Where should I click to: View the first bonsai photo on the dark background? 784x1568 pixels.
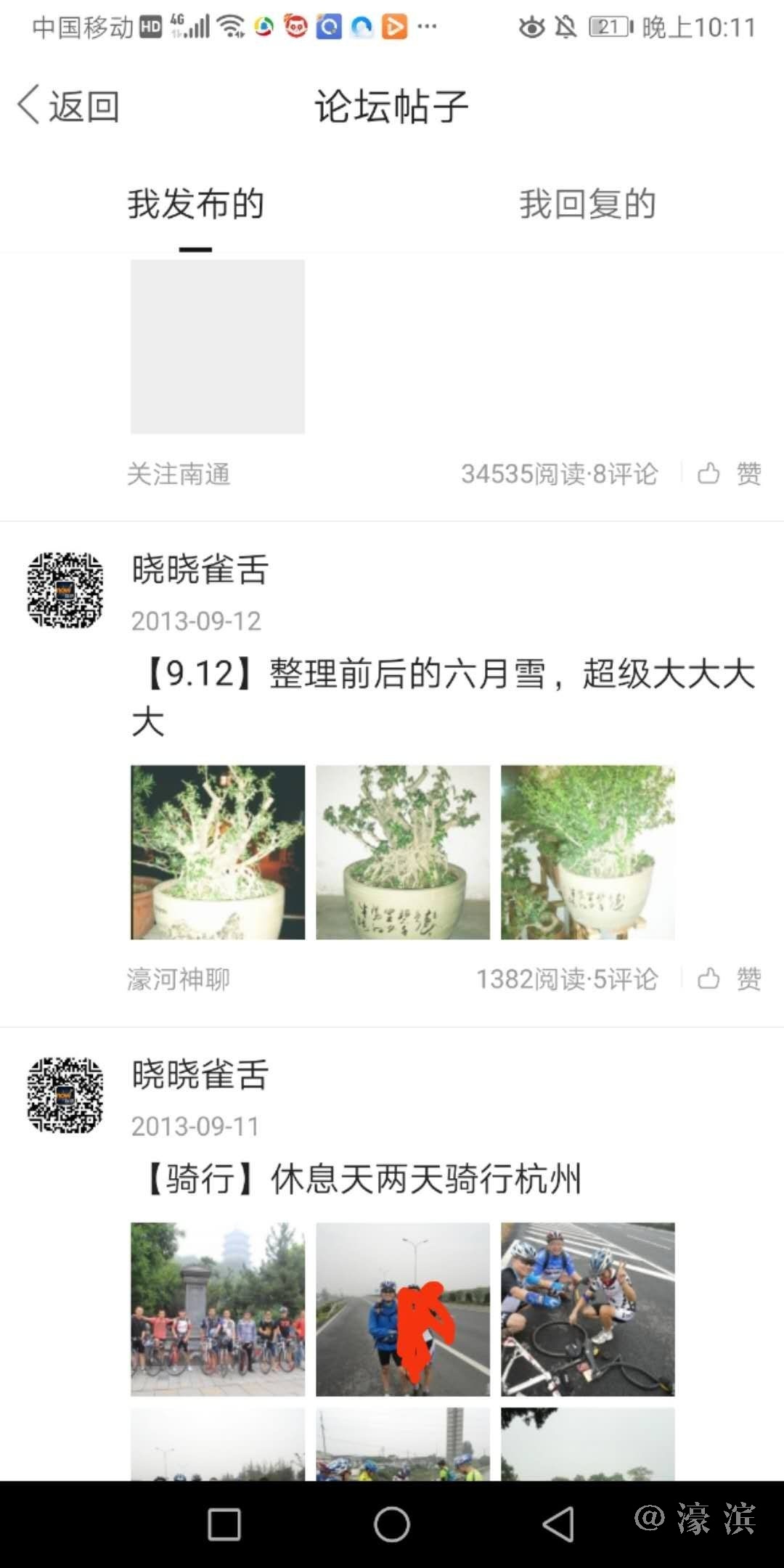pos(217,852)
